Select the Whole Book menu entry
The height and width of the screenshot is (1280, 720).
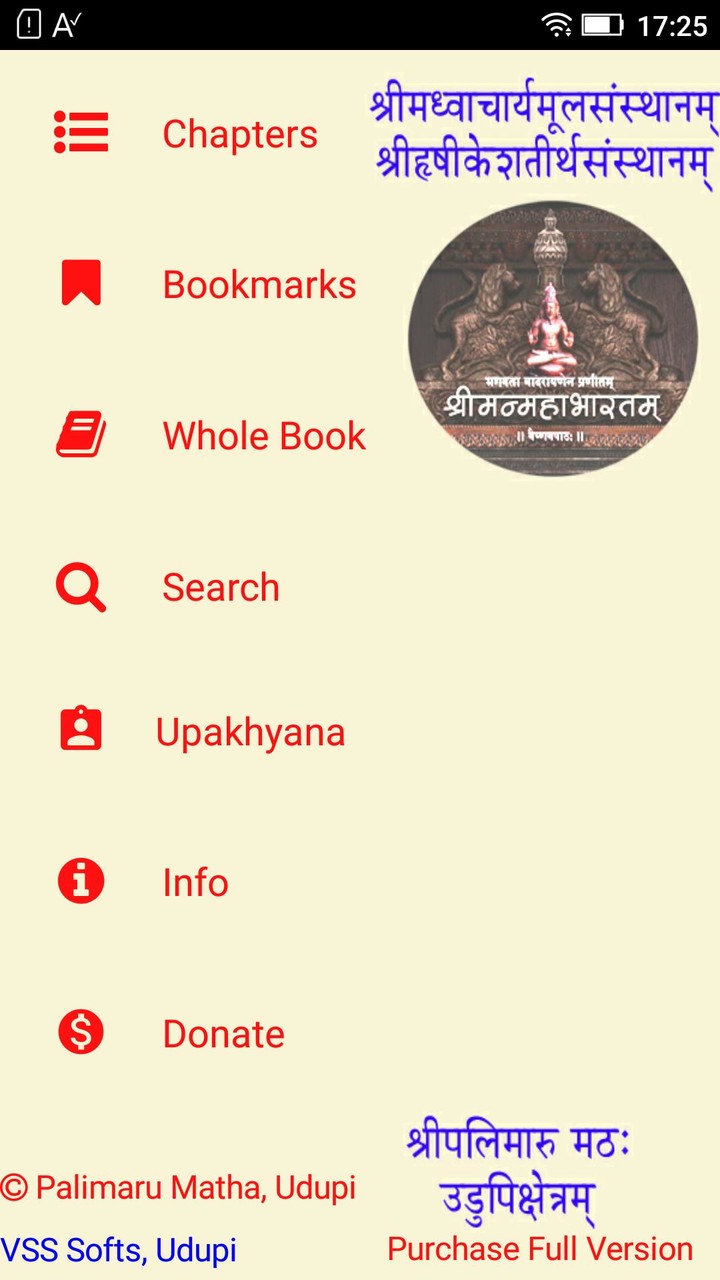[264, 435]
